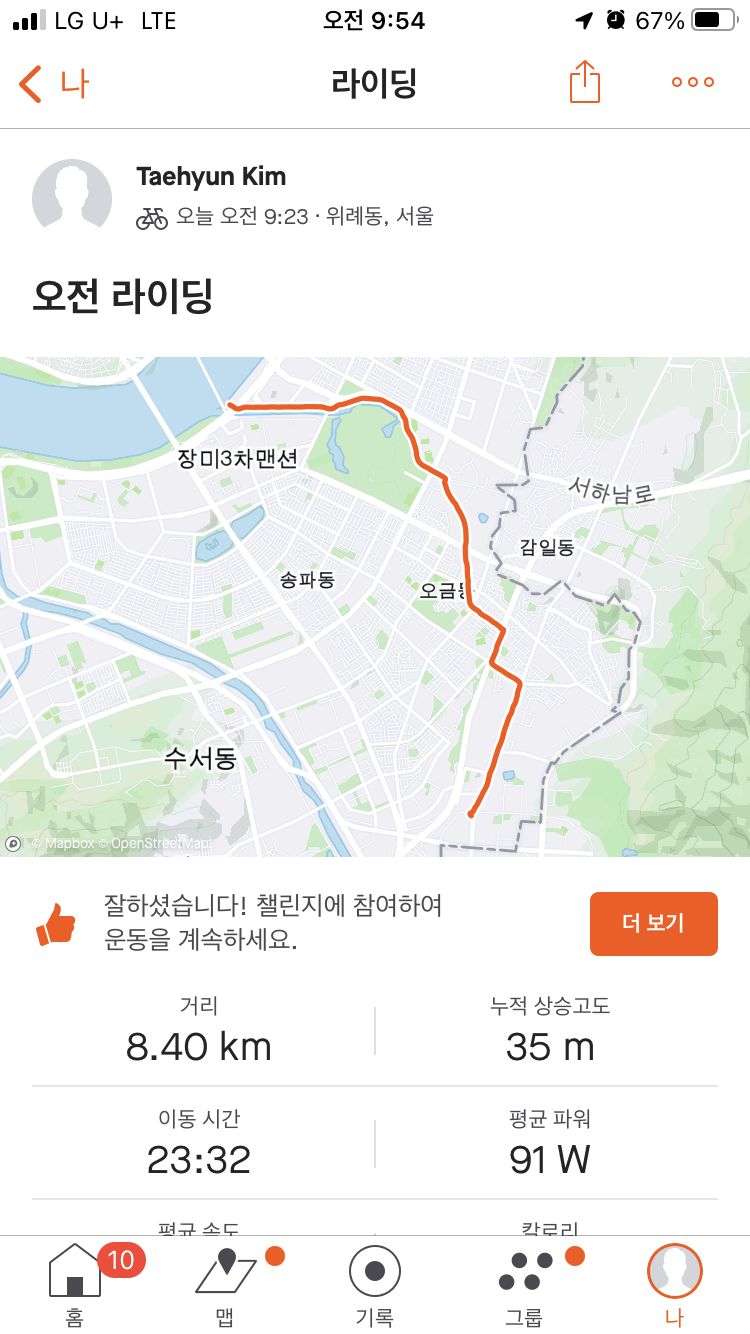Screen dimensions: 750x1334
Task: Select the 나 profile tab
Action: (675, 1284)
